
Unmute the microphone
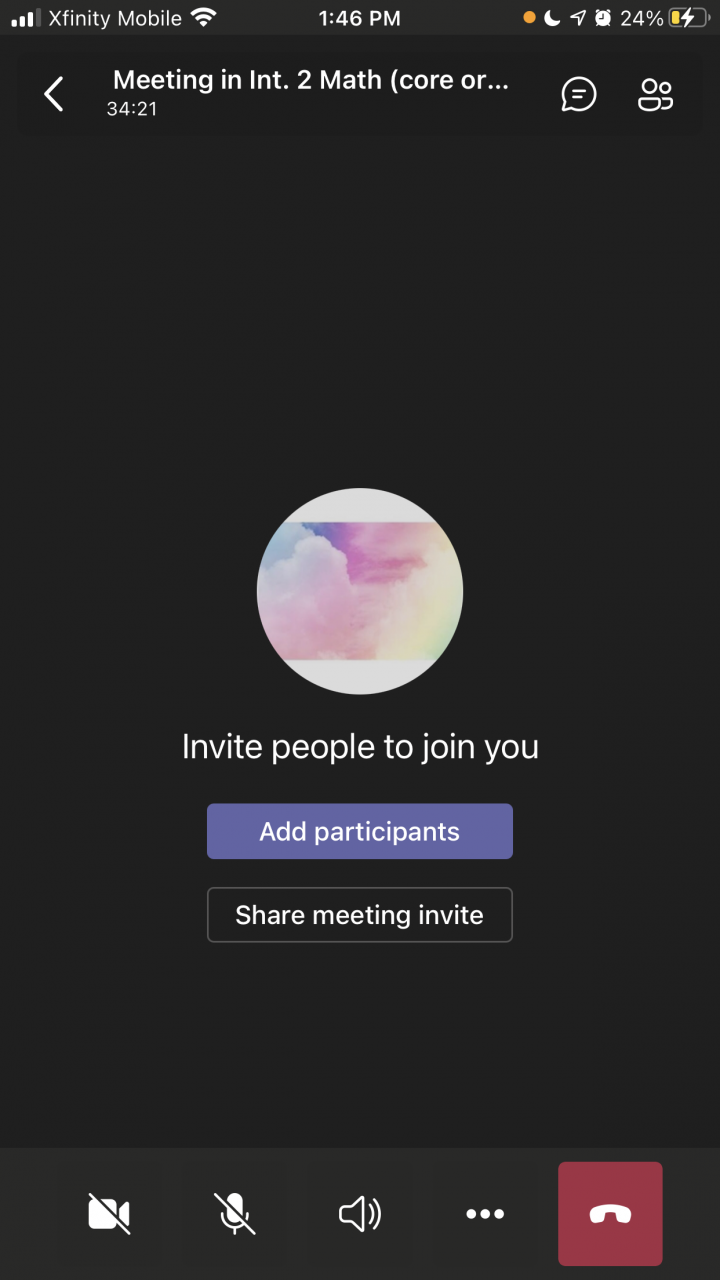234,1214
